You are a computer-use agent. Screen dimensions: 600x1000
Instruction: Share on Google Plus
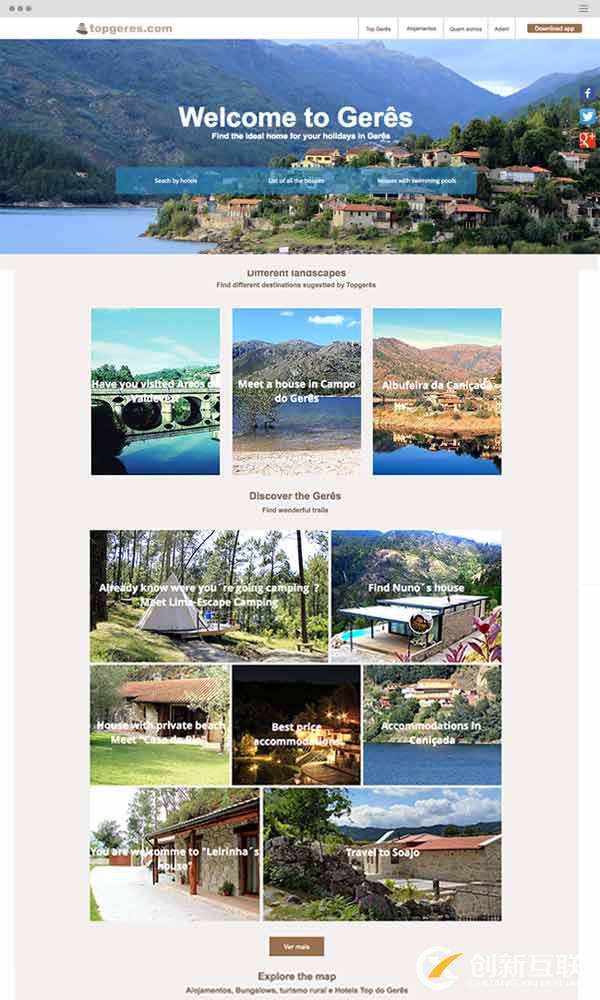(587, 140)
